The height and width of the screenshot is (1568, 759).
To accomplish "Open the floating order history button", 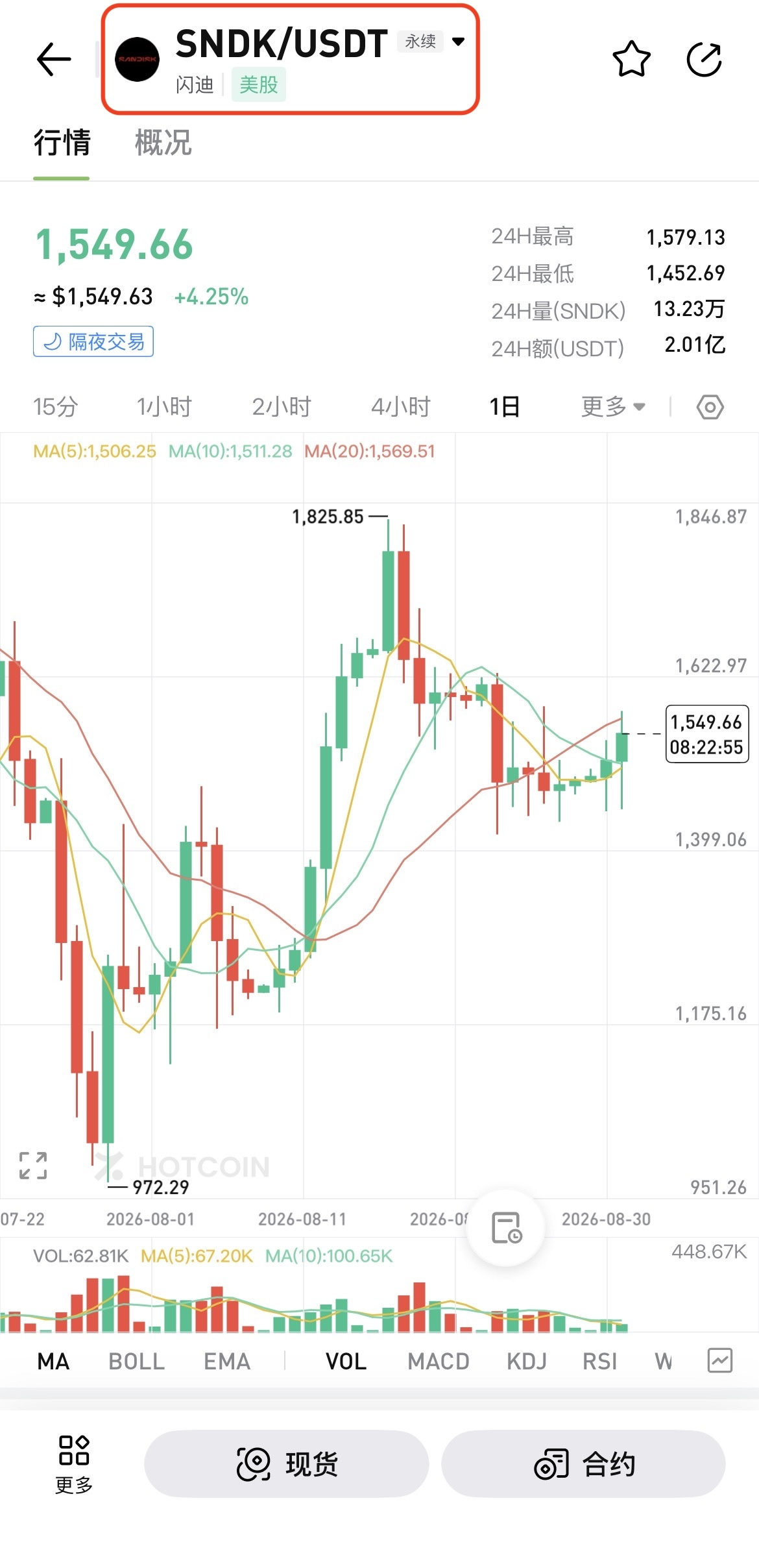I will click(x=506, y=1227).
